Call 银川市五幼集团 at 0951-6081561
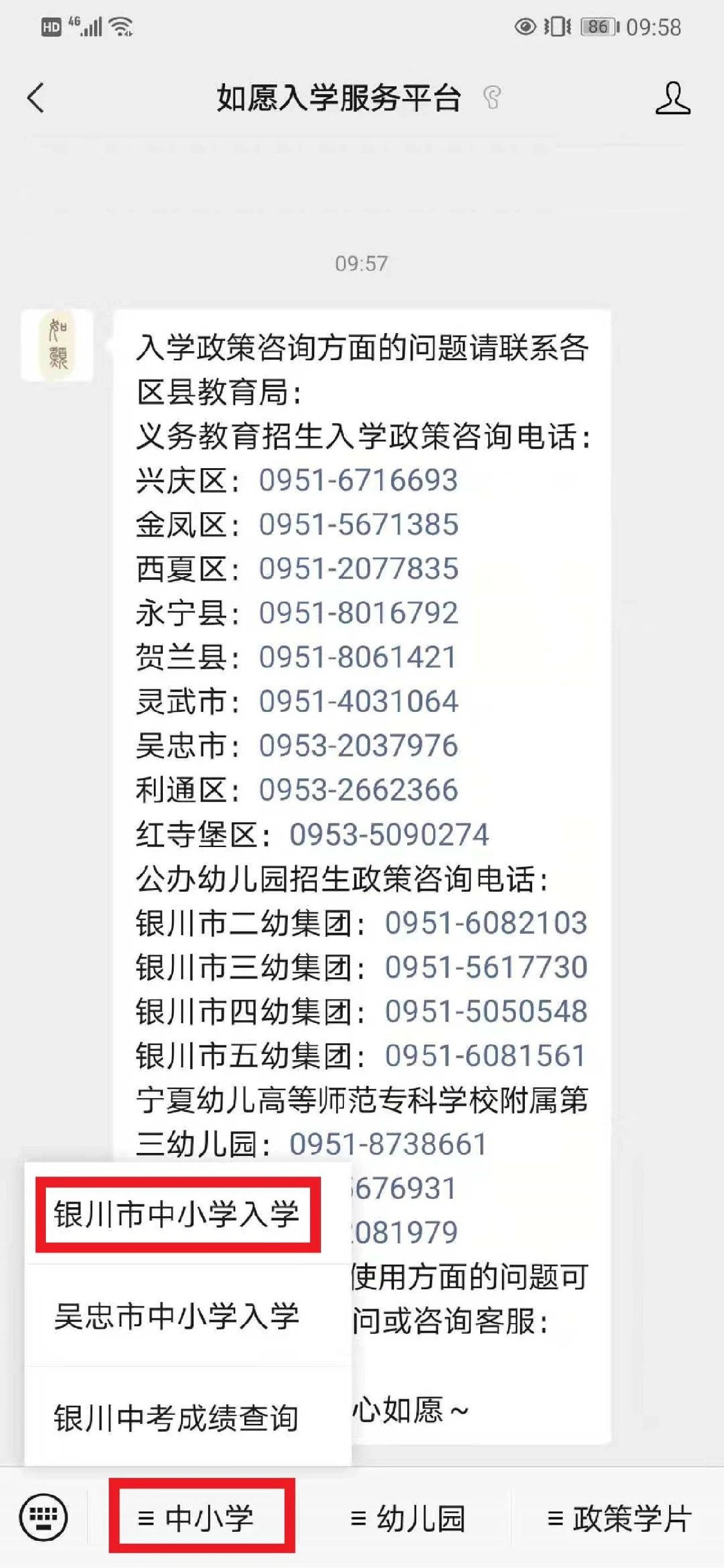Image resolution: width=724 pixels, height=1568 pixels. pos(485,1055)
